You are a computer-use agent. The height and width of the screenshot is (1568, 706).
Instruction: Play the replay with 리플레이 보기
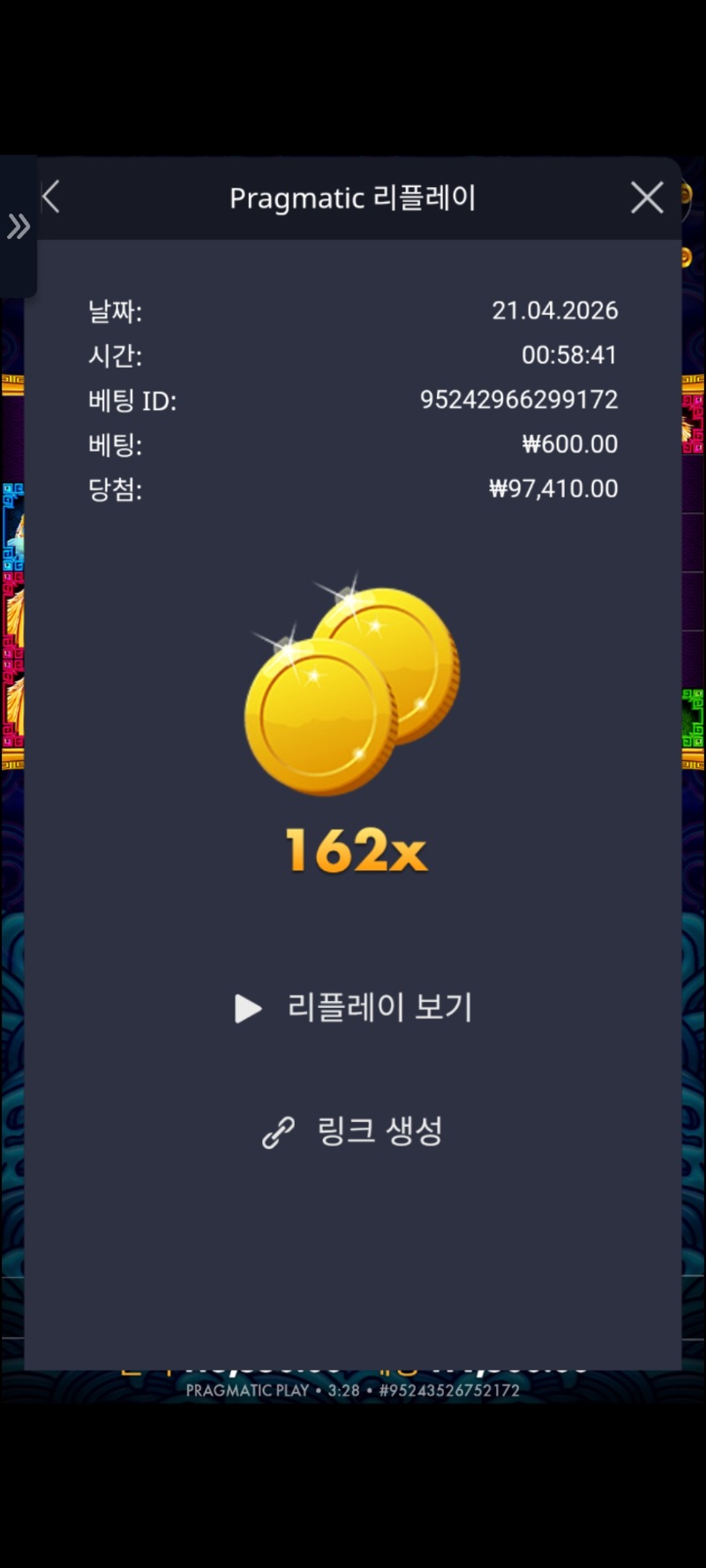click(354, 1007)
